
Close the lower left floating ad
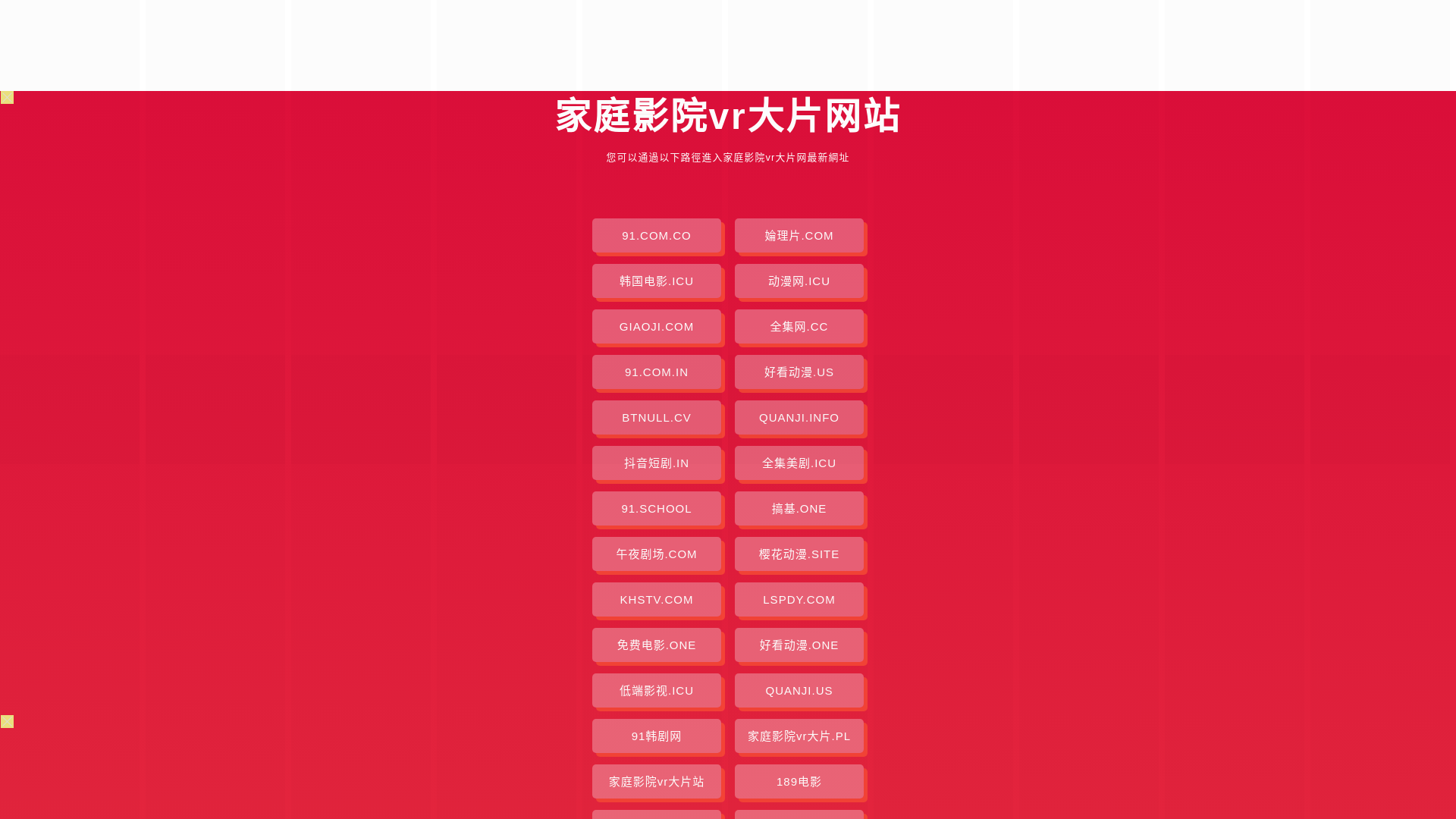point(7,721)
